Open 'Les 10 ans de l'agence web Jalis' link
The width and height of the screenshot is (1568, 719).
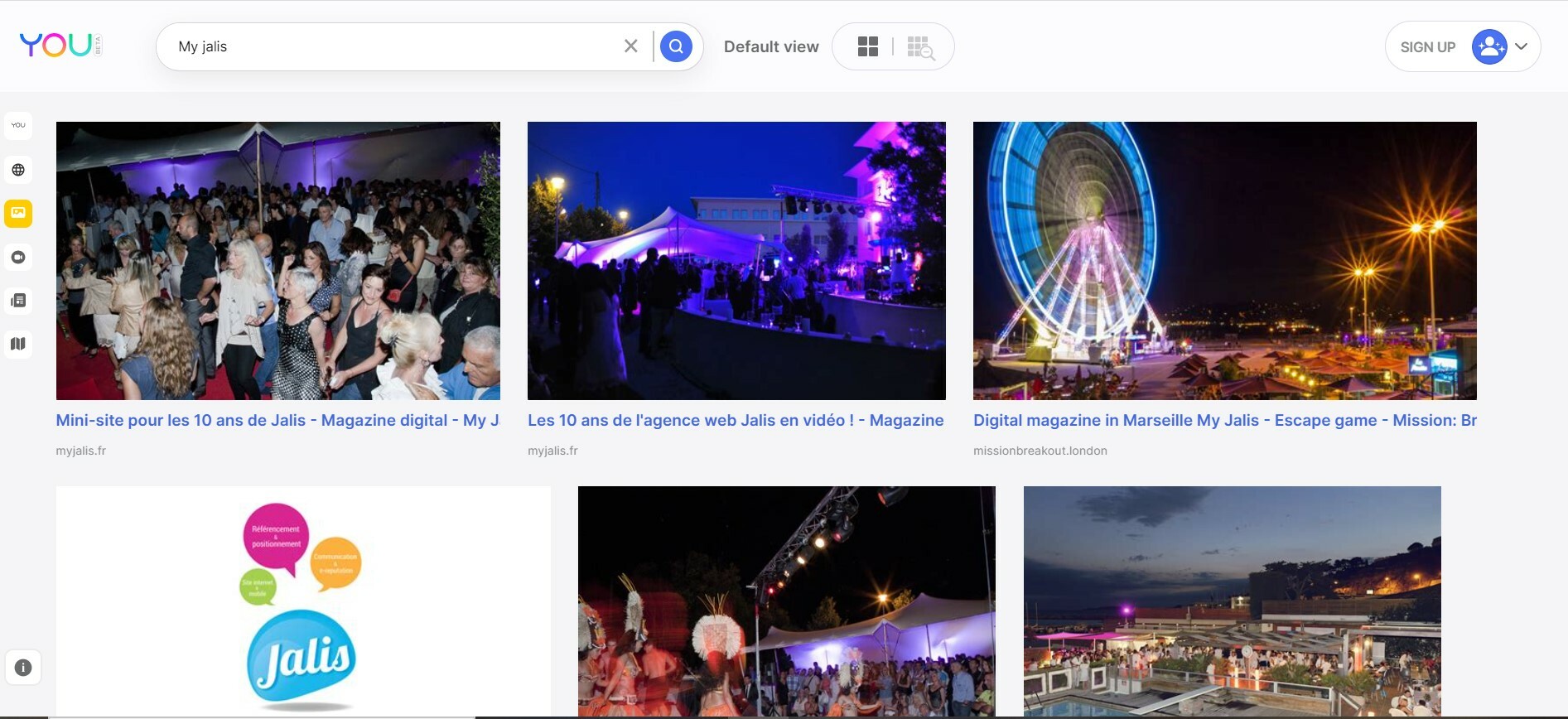[736, 420]
